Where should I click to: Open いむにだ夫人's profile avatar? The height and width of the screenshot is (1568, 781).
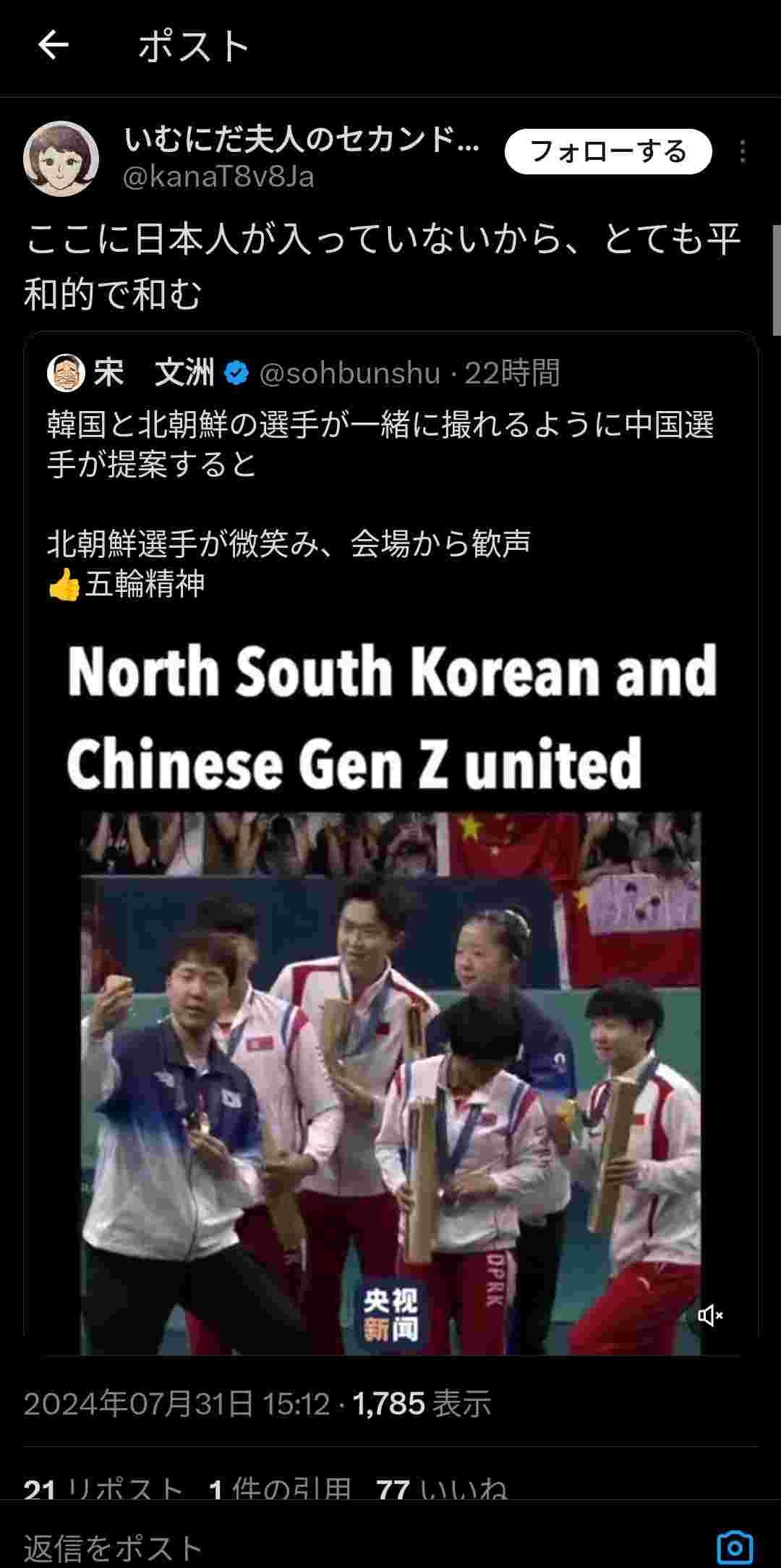pos(61,158)
